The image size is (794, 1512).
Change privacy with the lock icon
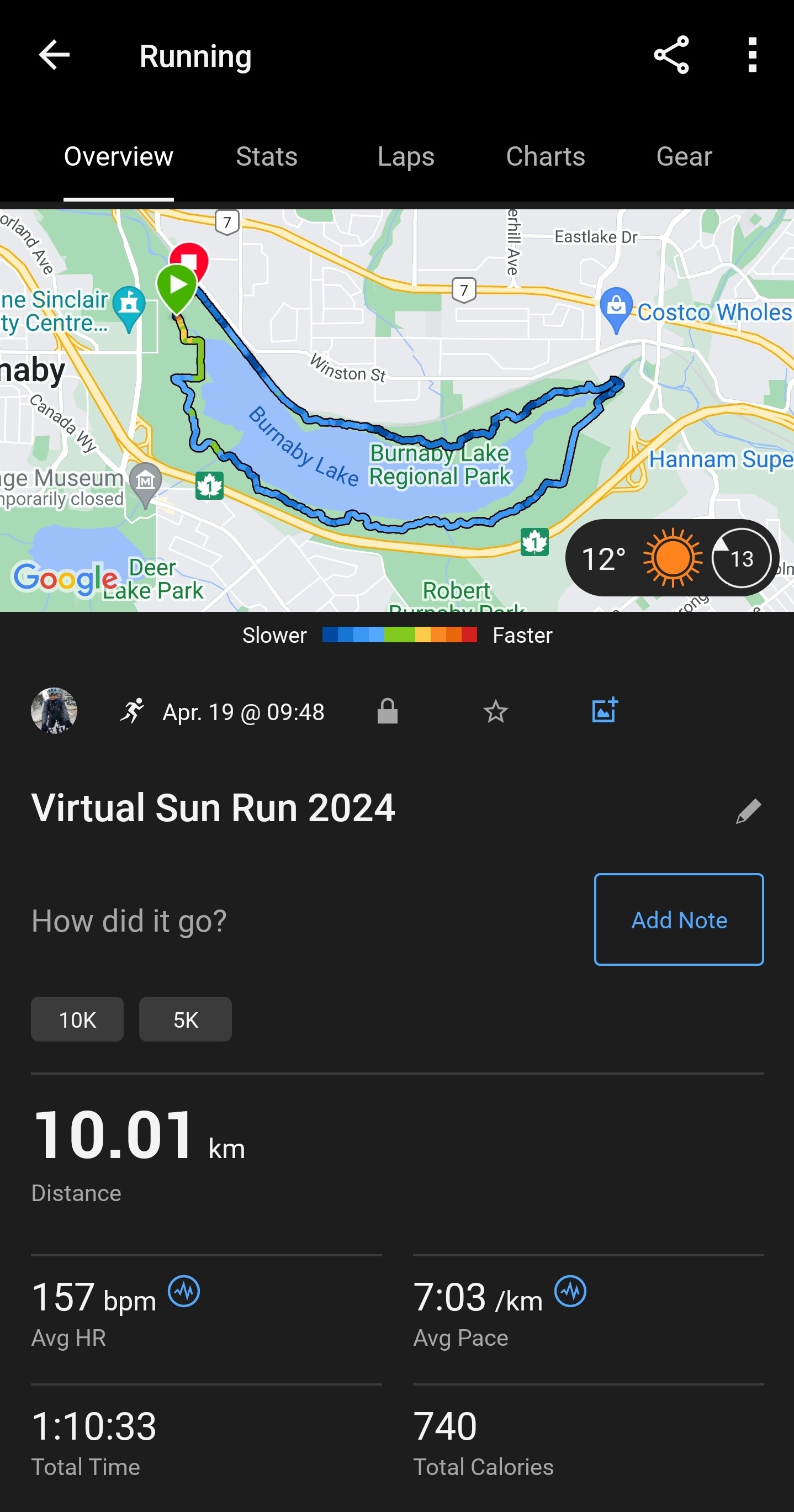387,711
